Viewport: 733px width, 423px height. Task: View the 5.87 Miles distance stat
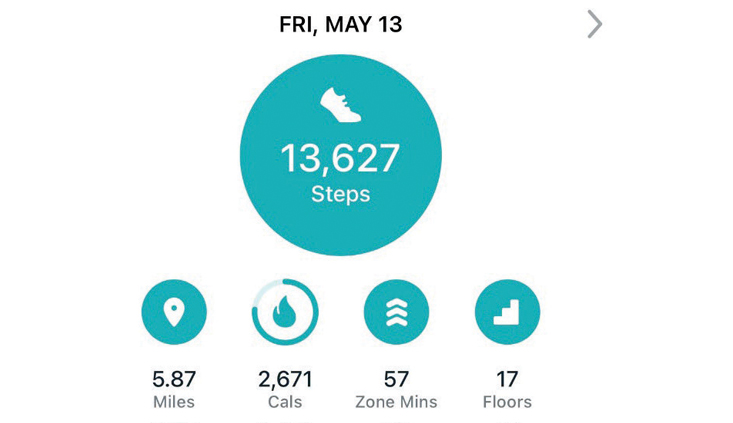pyautogui.click(x=174, y=312)
